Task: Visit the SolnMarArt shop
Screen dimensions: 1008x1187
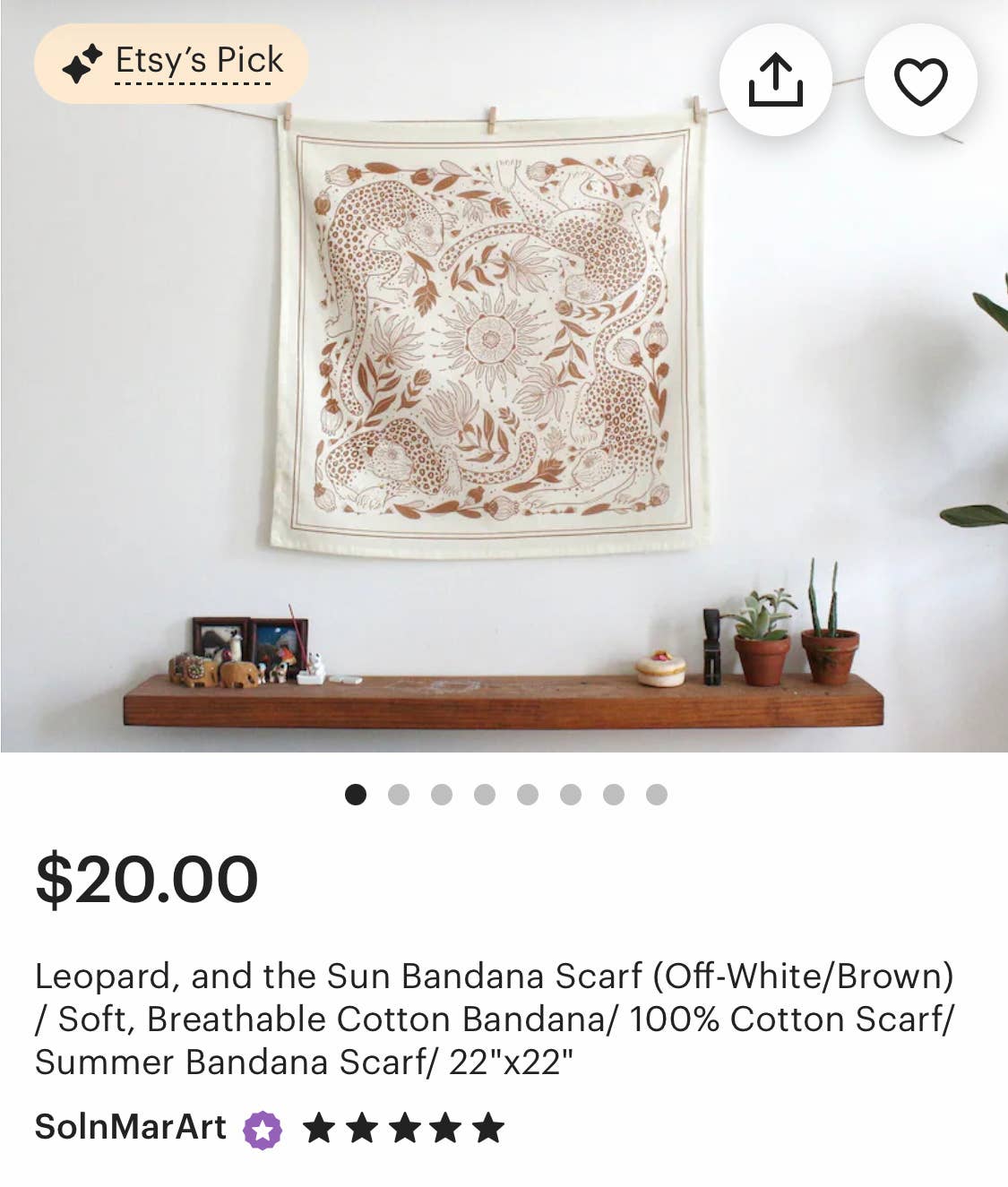Action: [131, 1127]
